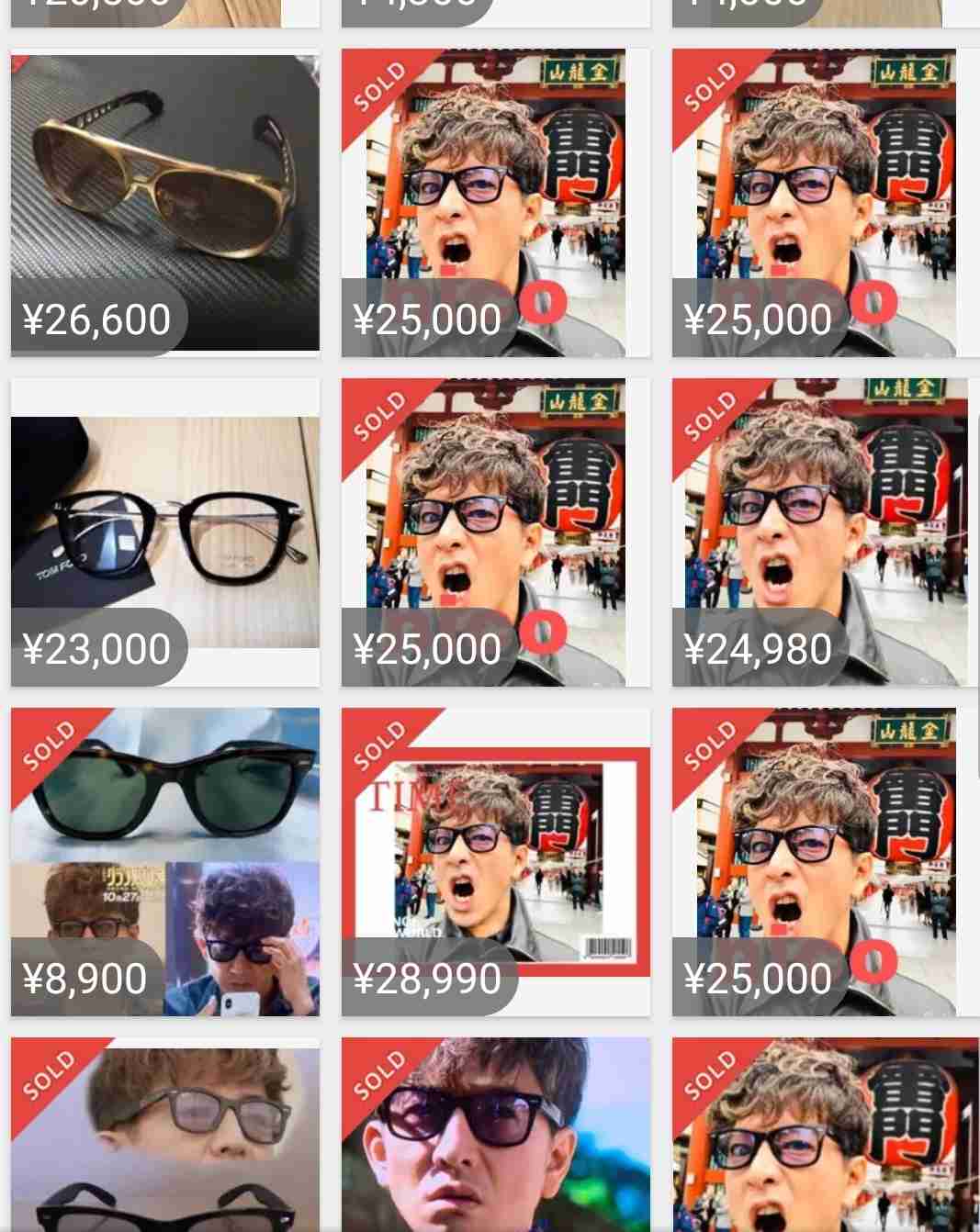
Task: View the Tom Ford black glasses listing at ¥23,000
Action: tap(165, 532)
